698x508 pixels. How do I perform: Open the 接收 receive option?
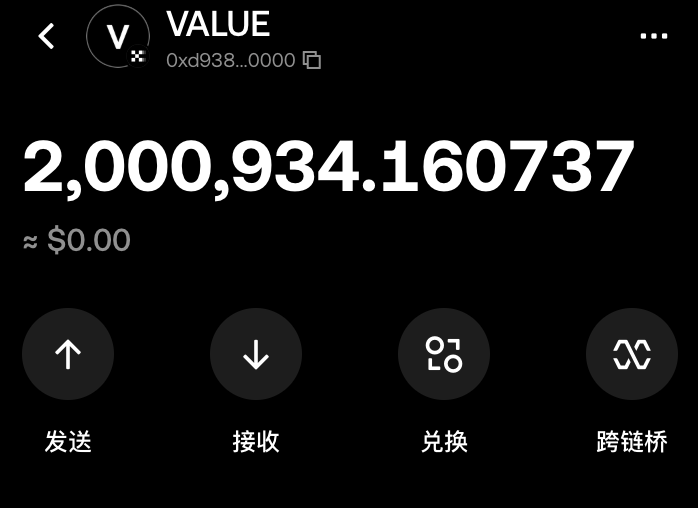click(256, 354)
